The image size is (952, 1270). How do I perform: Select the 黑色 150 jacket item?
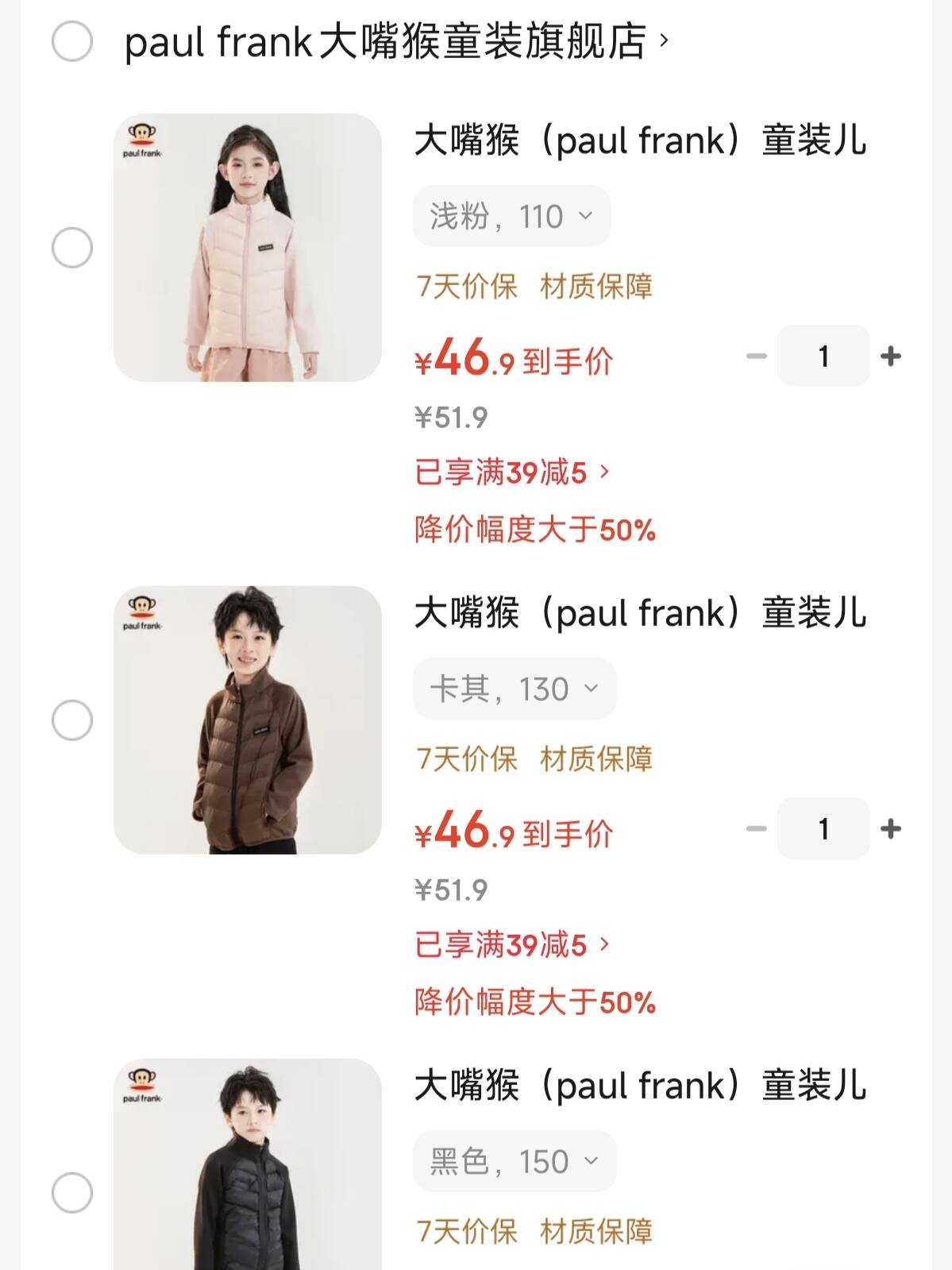click(72, 1193)
